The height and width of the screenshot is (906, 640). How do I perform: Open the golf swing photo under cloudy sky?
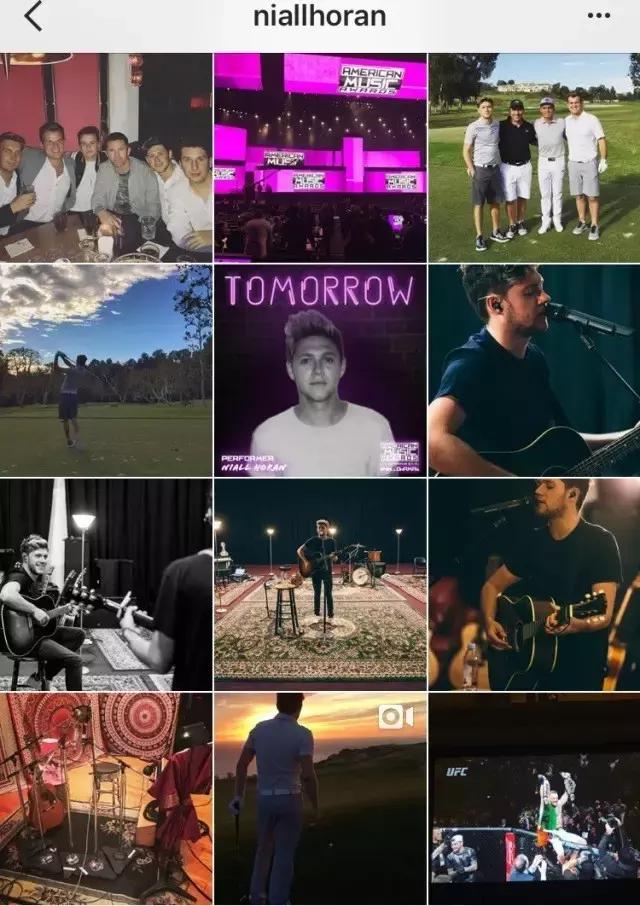point(106,370)
